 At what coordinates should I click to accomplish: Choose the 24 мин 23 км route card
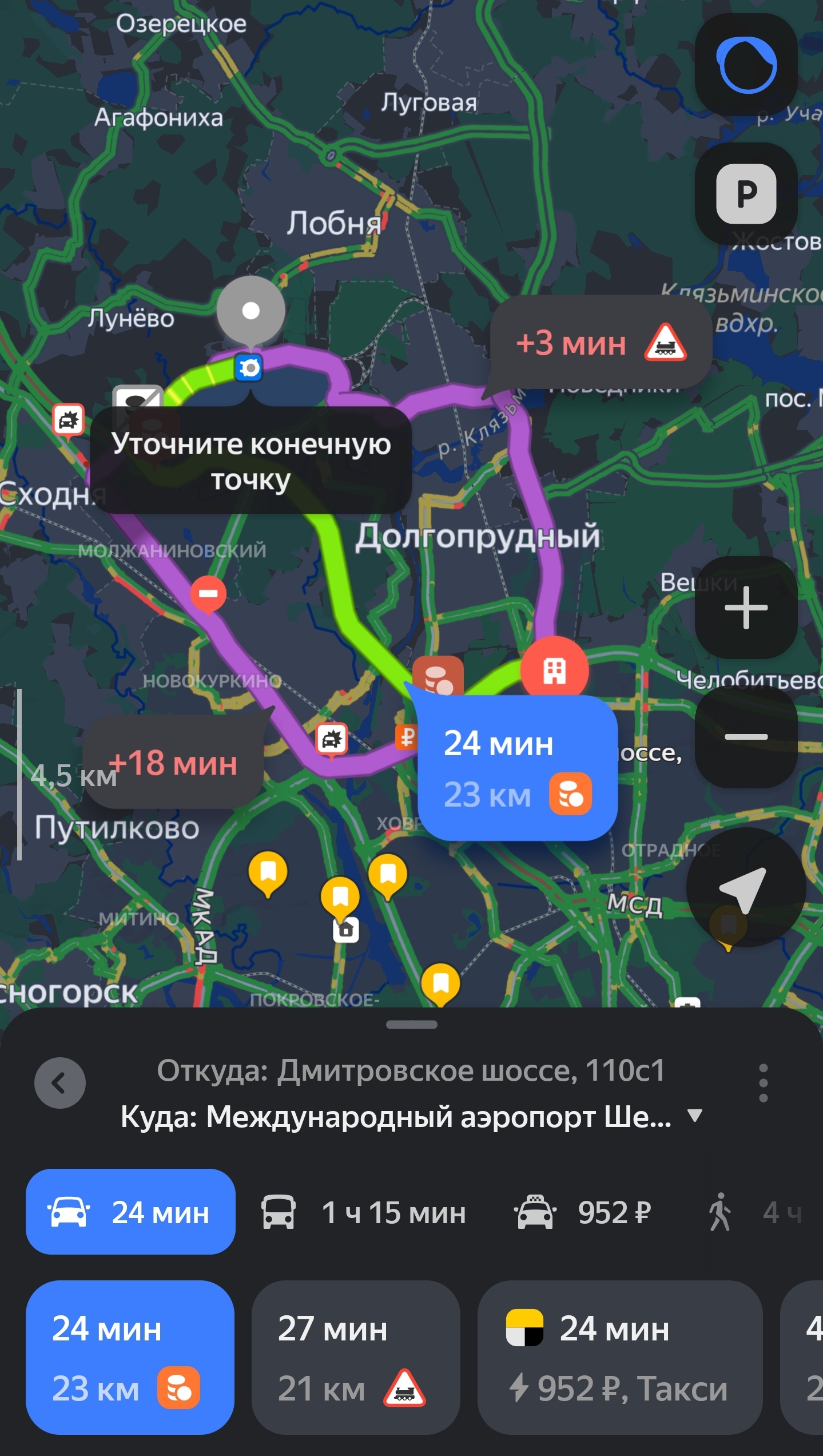[130, 1358]
